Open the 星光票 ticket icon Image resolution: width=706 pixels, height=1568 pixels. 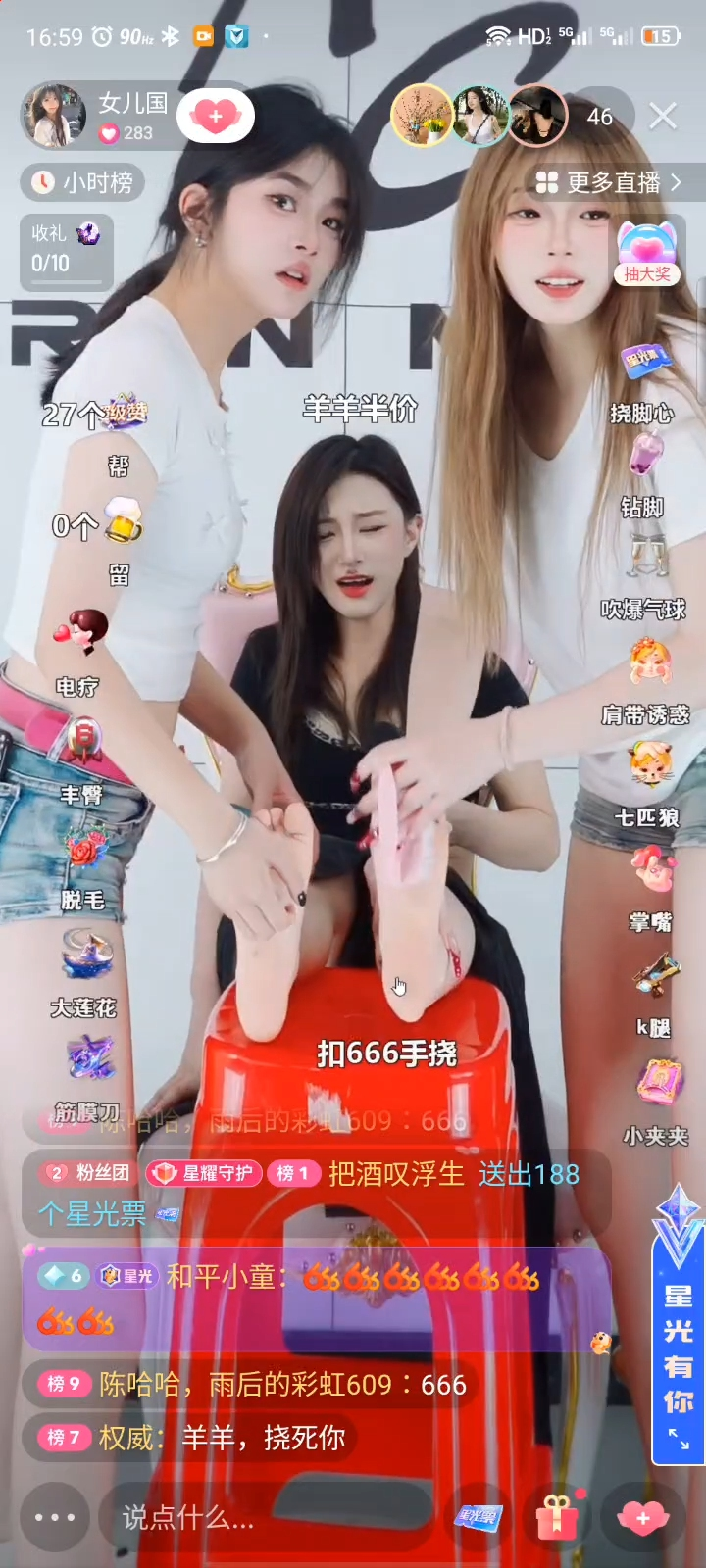coord(479,1518)
